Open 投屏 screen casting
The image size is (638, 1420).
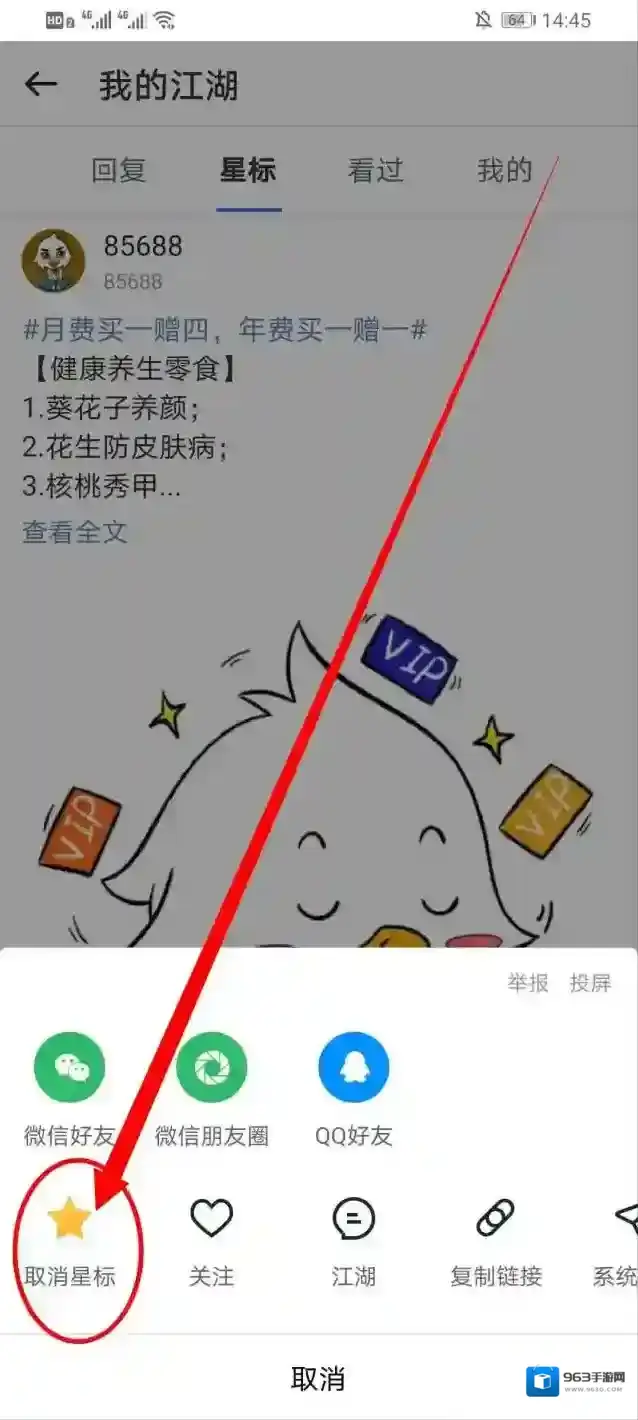pyautogui.click(x=590, y=983)
